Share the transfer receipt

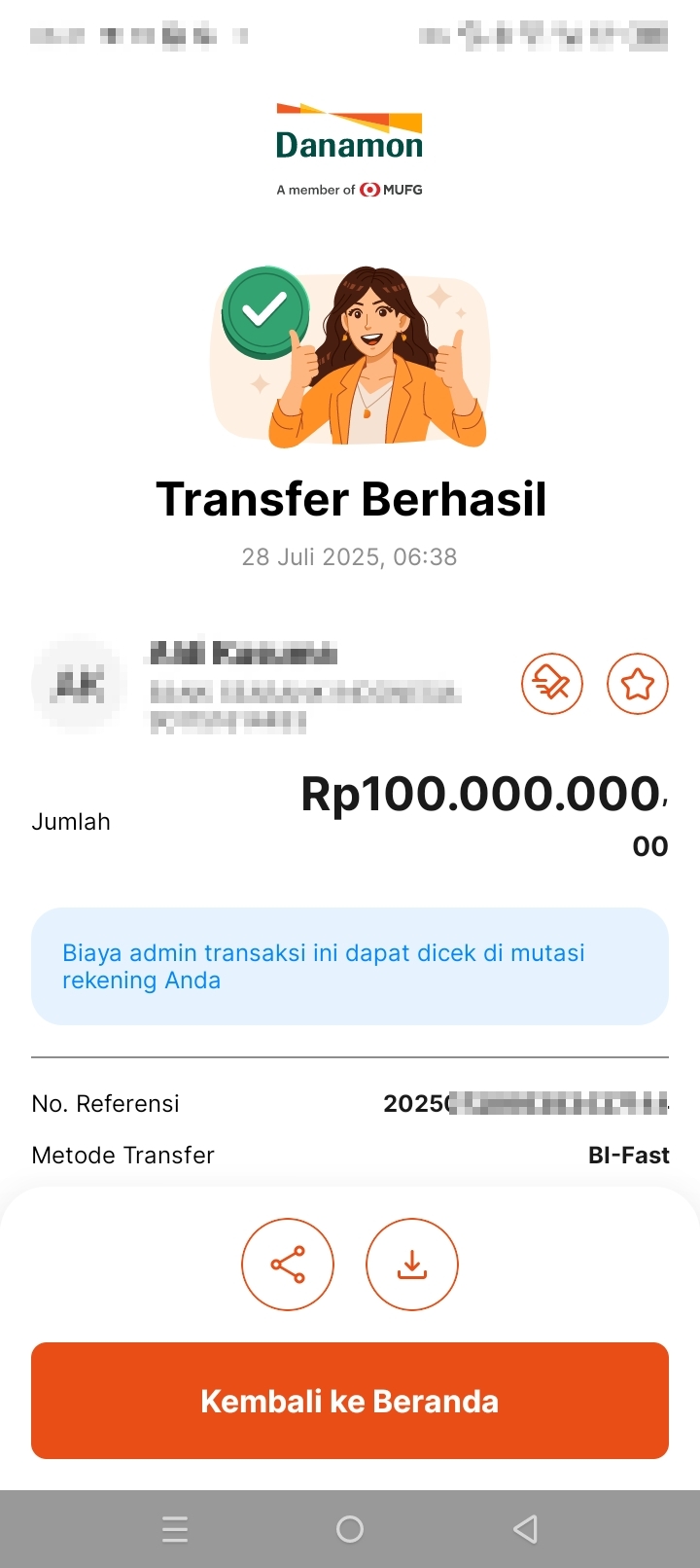pyautogui.click(x=288, y=1264)
